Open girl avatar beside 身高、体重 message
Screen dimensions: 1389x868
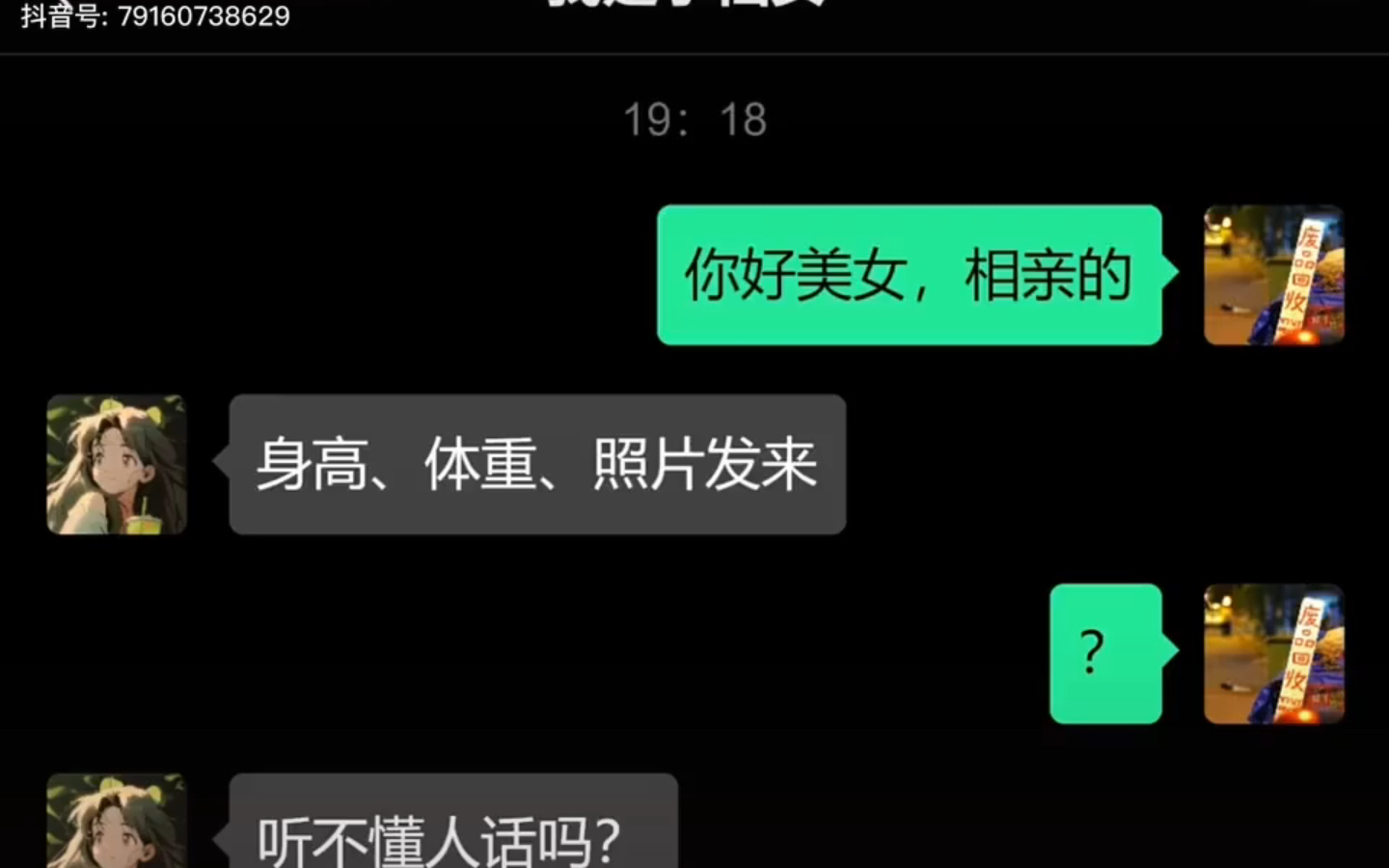point(117,464)
